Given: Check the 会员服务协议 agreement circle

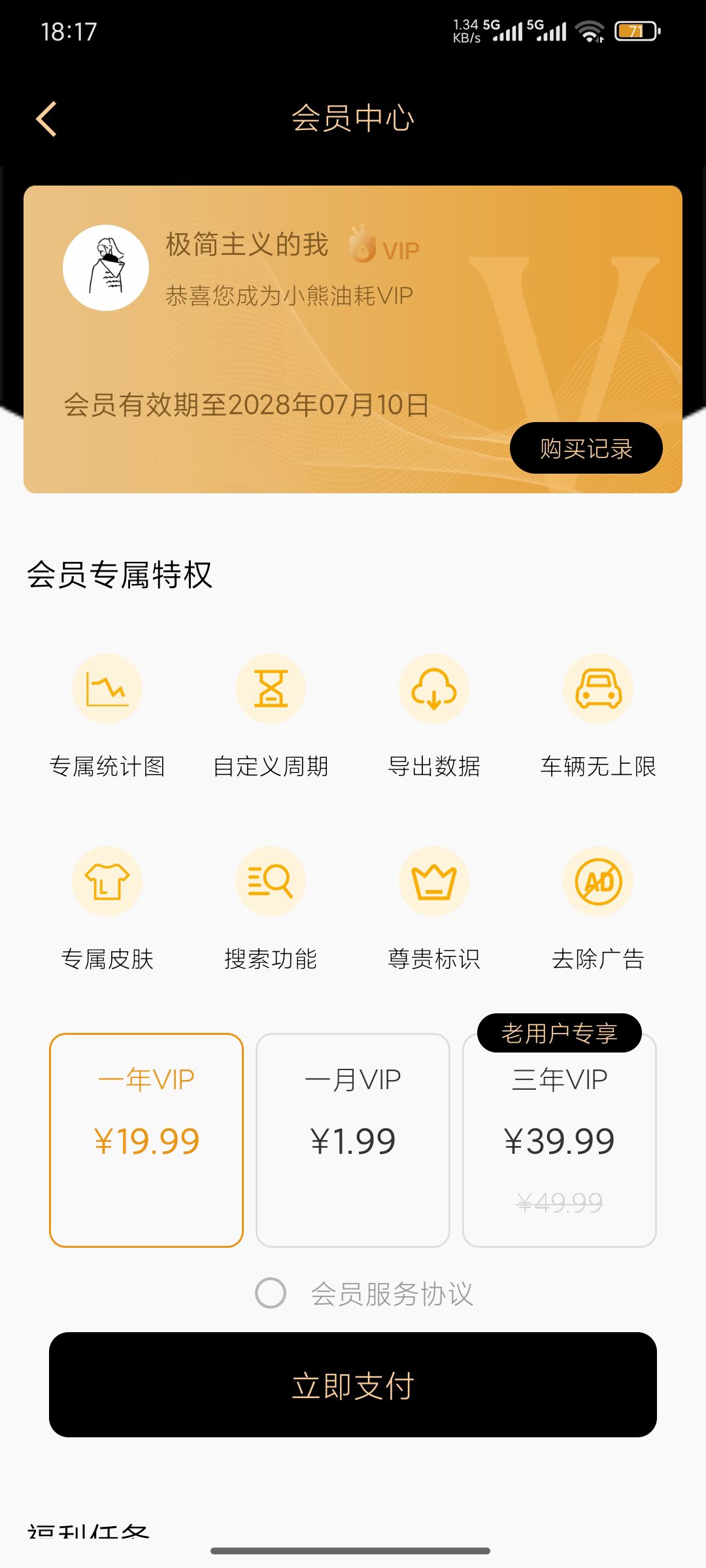Looking at the screenshot, I should [271, 1293].
